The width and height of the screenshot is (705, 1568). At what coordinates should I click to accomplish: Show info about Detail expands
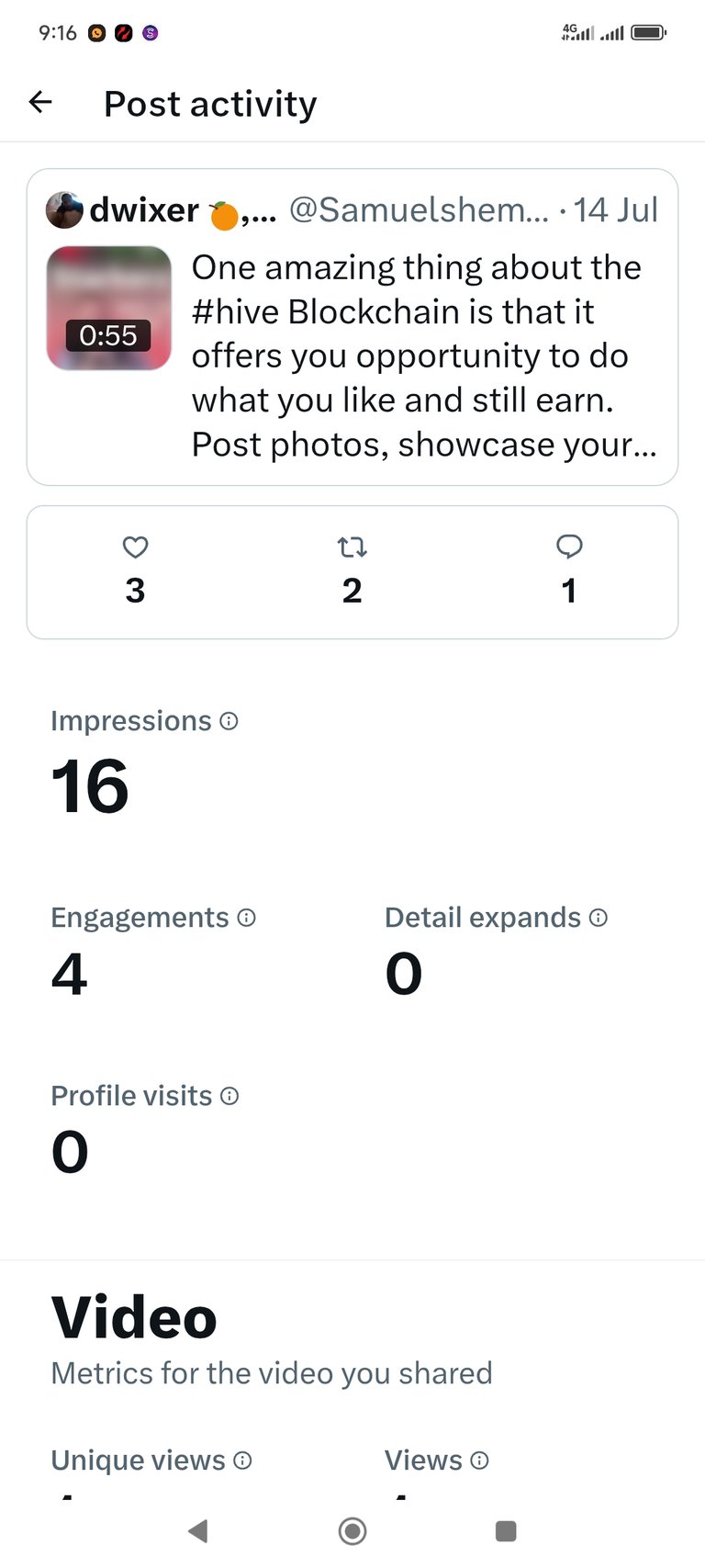pyautogui.click(x=599, y=917)
